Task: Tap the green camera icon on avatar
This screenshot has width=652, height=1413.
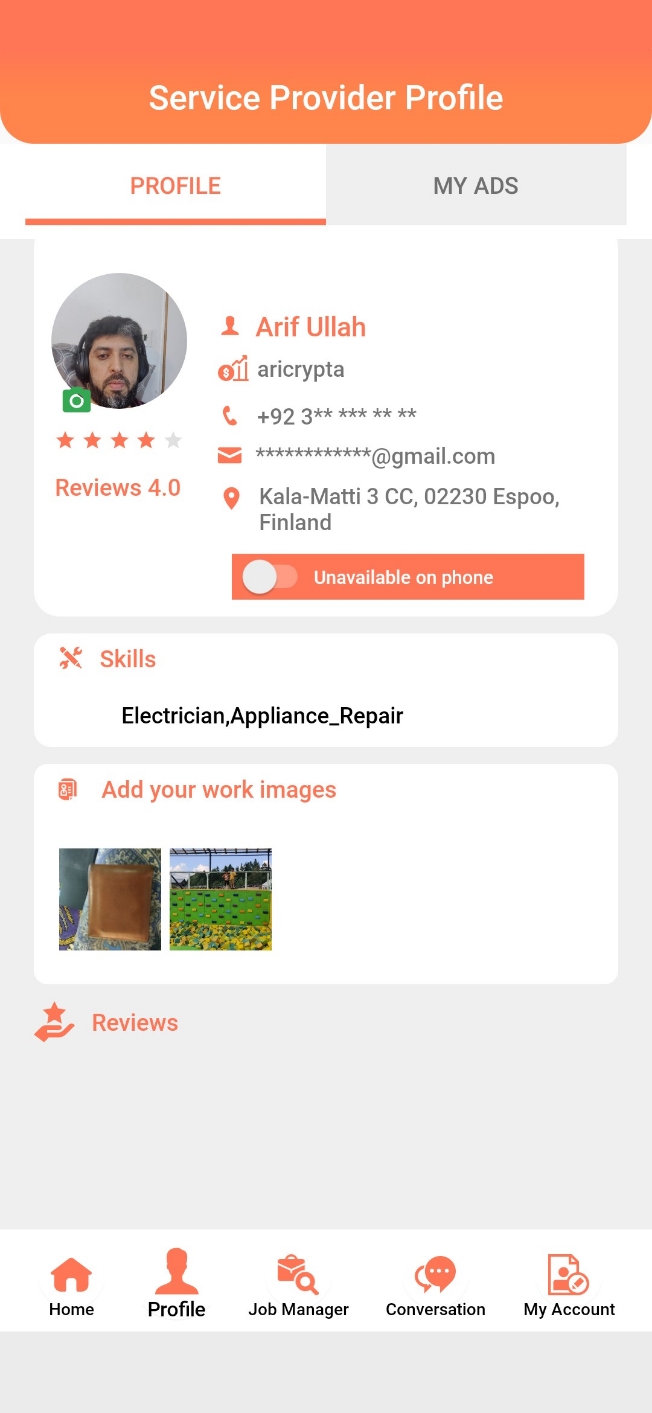Action: 77,401
